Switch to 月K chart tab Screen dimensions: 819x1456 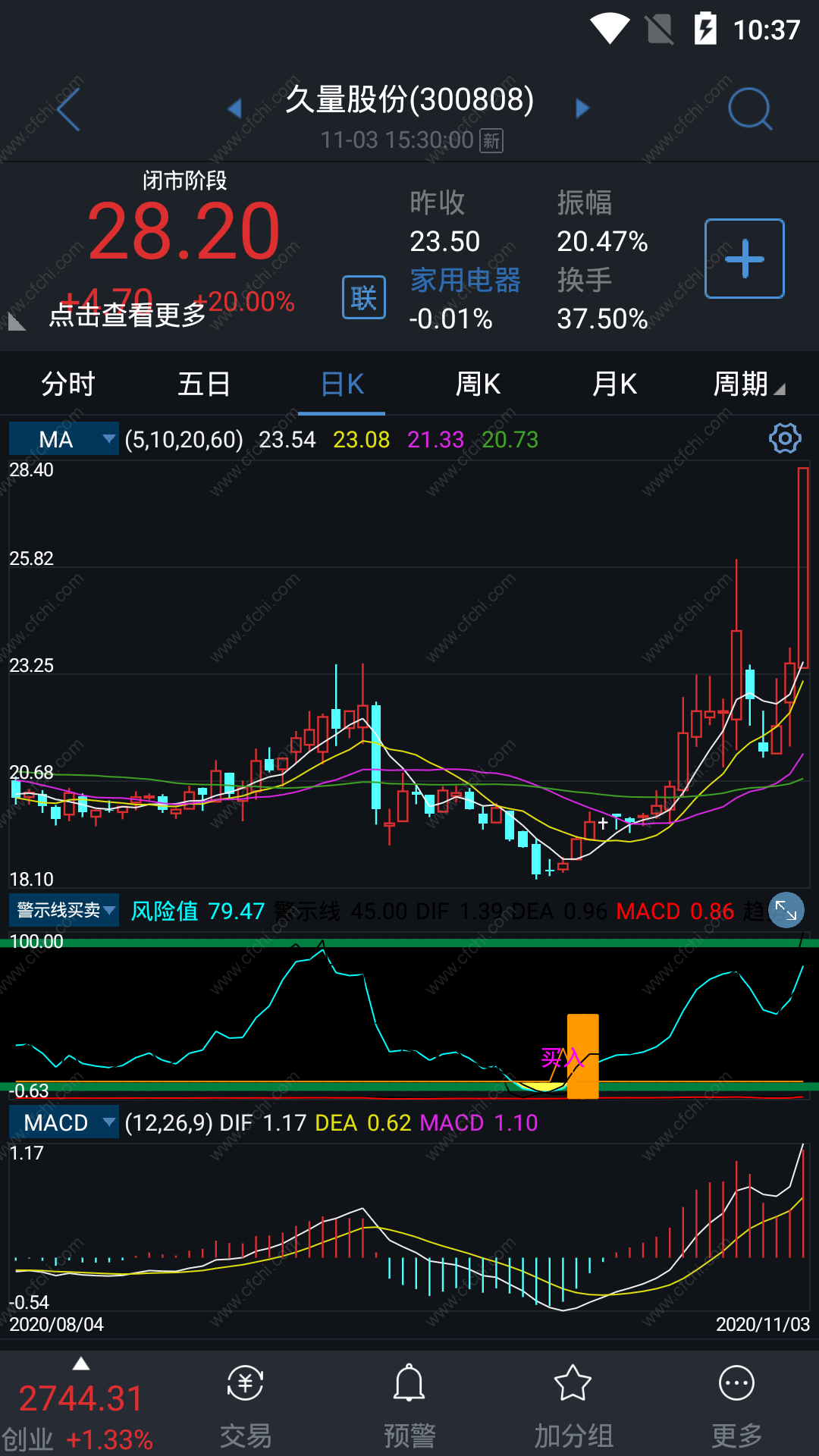click(614, 384)
